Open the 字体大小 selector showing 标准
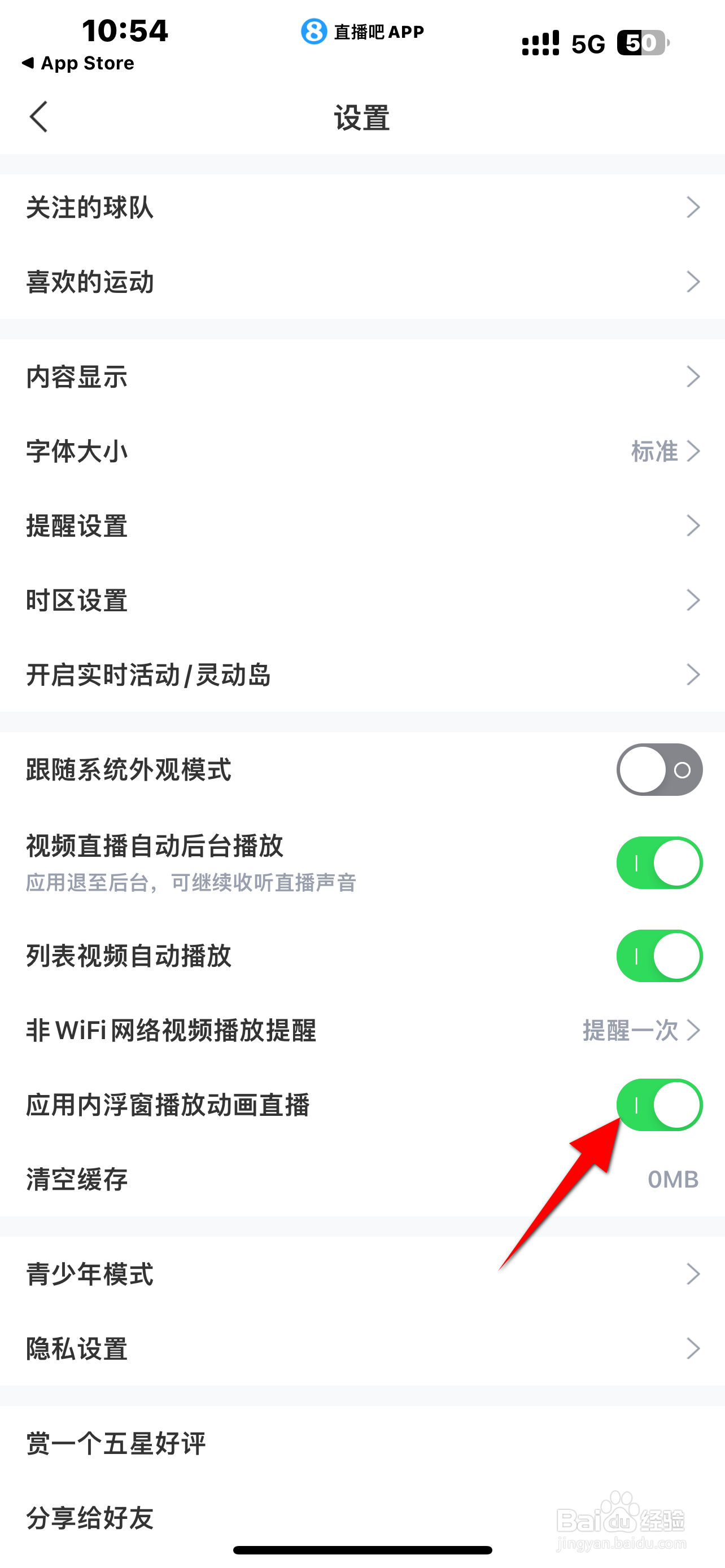Screen dimensions: 725x1568 (362, 451)
